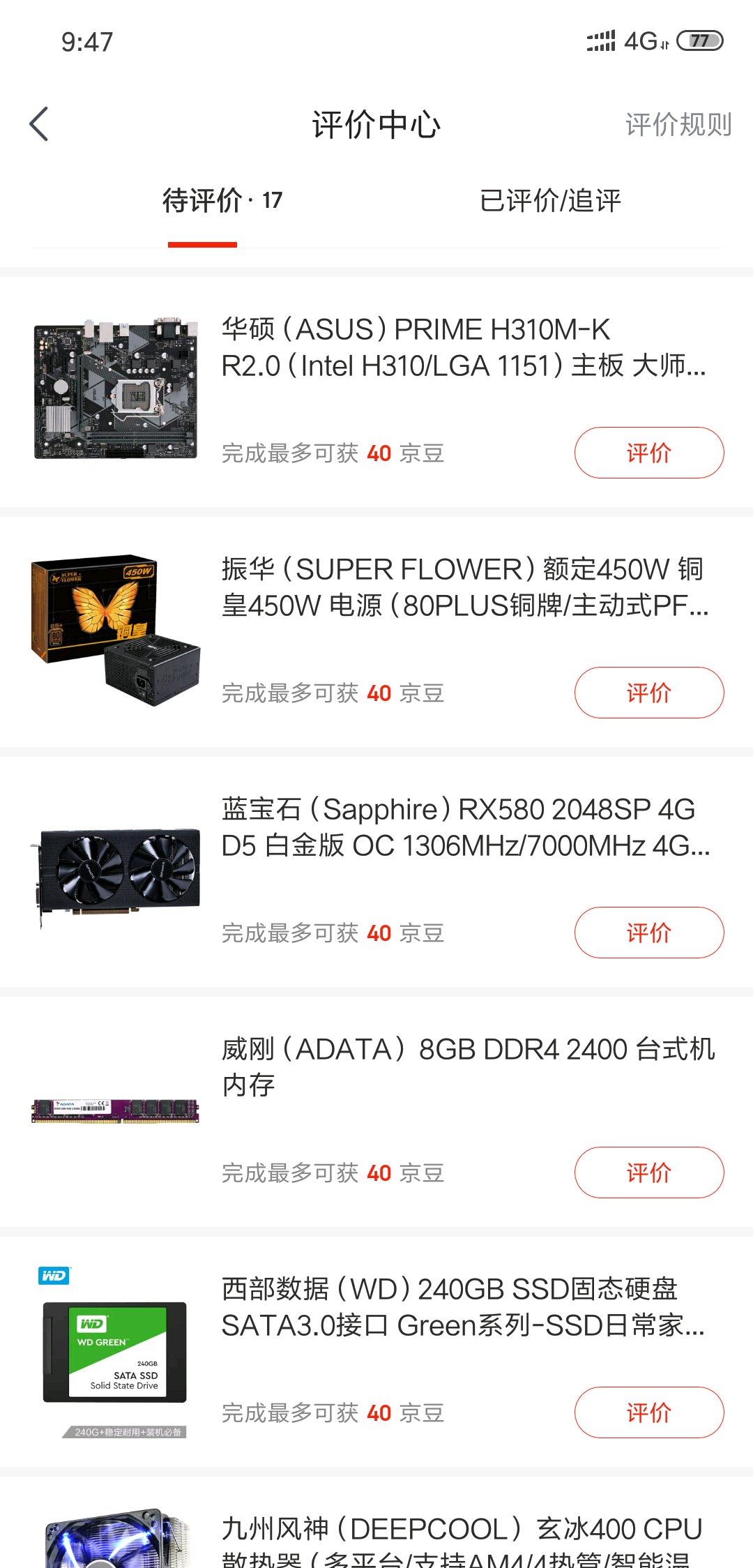Image resolution: width=753 pixels, height=1568 pixels.
Task: View Sapphire RX580 graphics card item
Action: click(464, 827)
